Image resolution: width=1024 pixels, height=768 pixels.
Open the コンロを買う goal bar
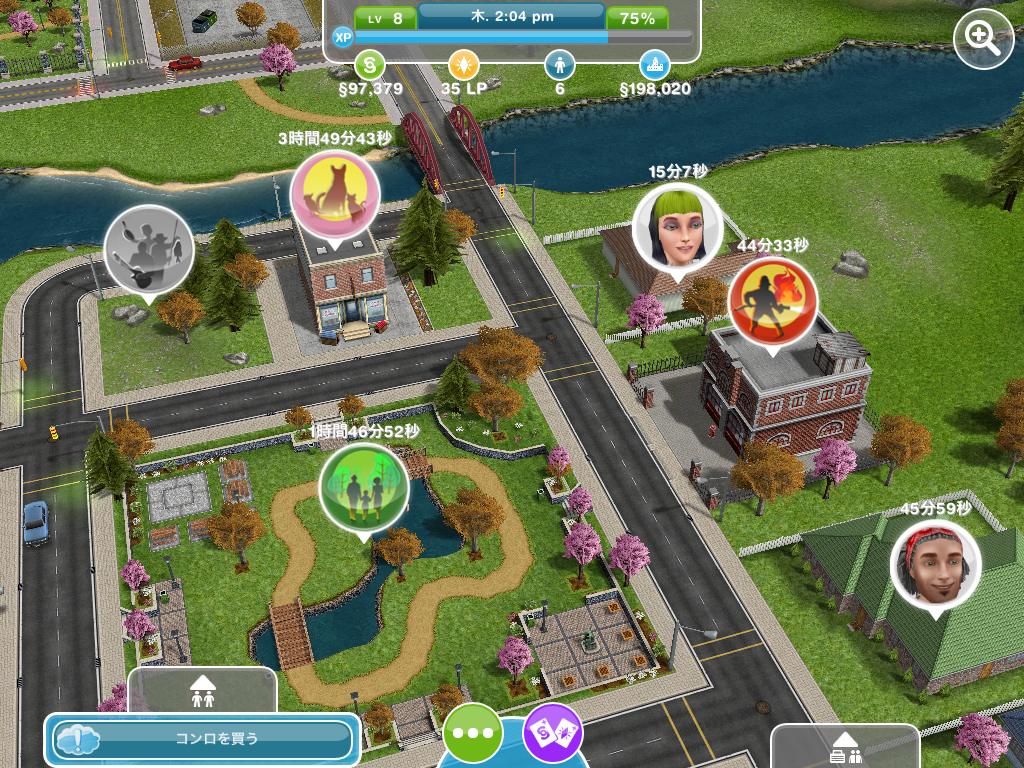pos(203,740)
